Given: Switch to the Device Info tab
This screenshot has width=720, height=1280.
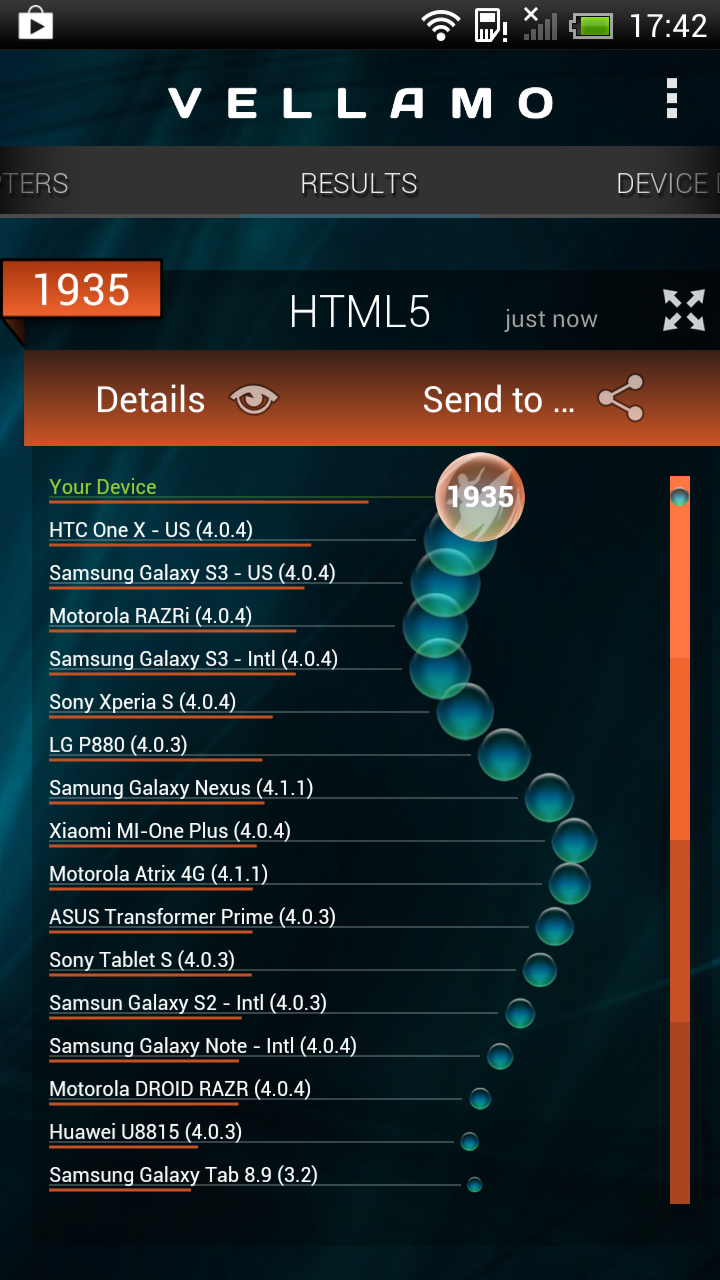Looking at the screenshot, I should click(x=665, y=184).
